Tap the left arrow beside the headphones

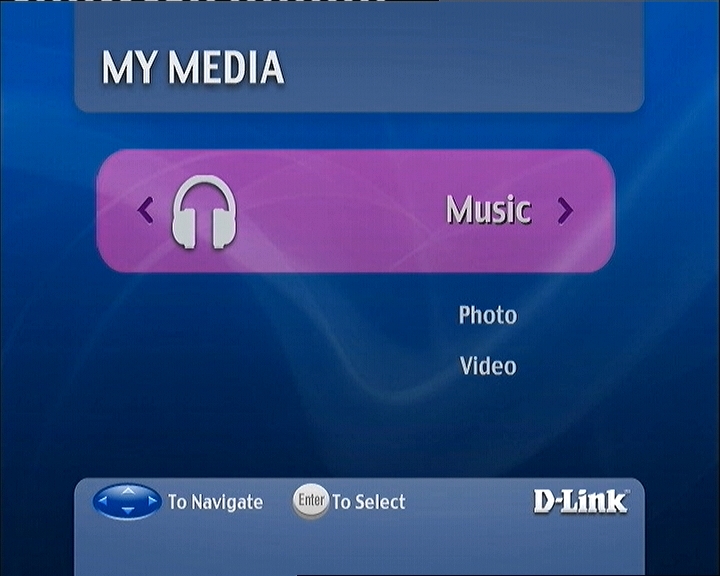point(146,210)
